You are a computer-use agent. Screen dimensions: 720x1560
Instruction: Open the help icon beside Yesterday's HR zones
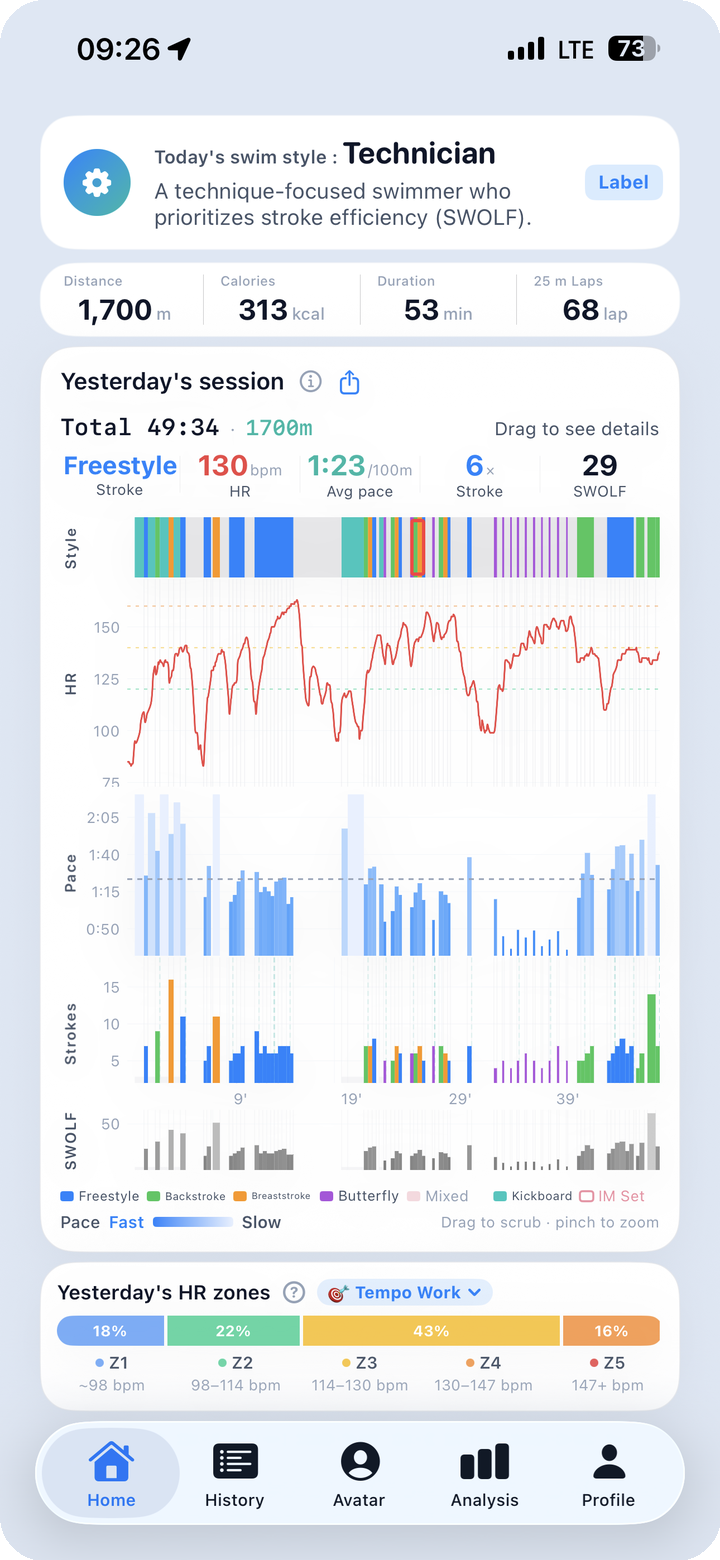point(293,1292)
